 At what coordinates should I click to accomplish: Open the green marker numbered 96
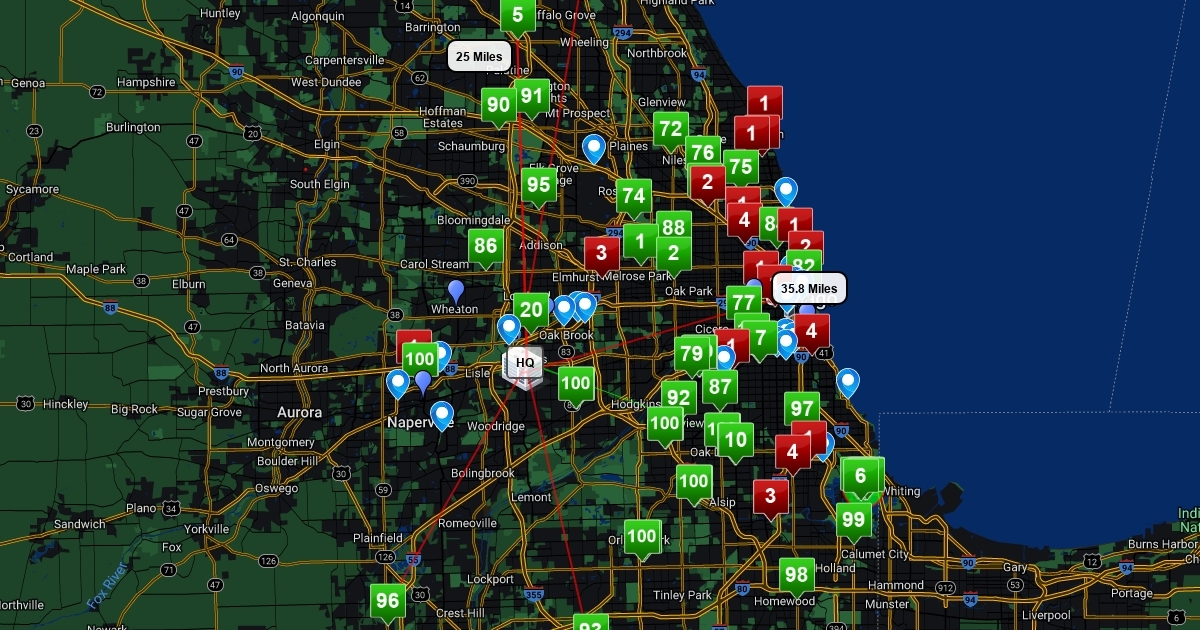click(x=387, y=601)
